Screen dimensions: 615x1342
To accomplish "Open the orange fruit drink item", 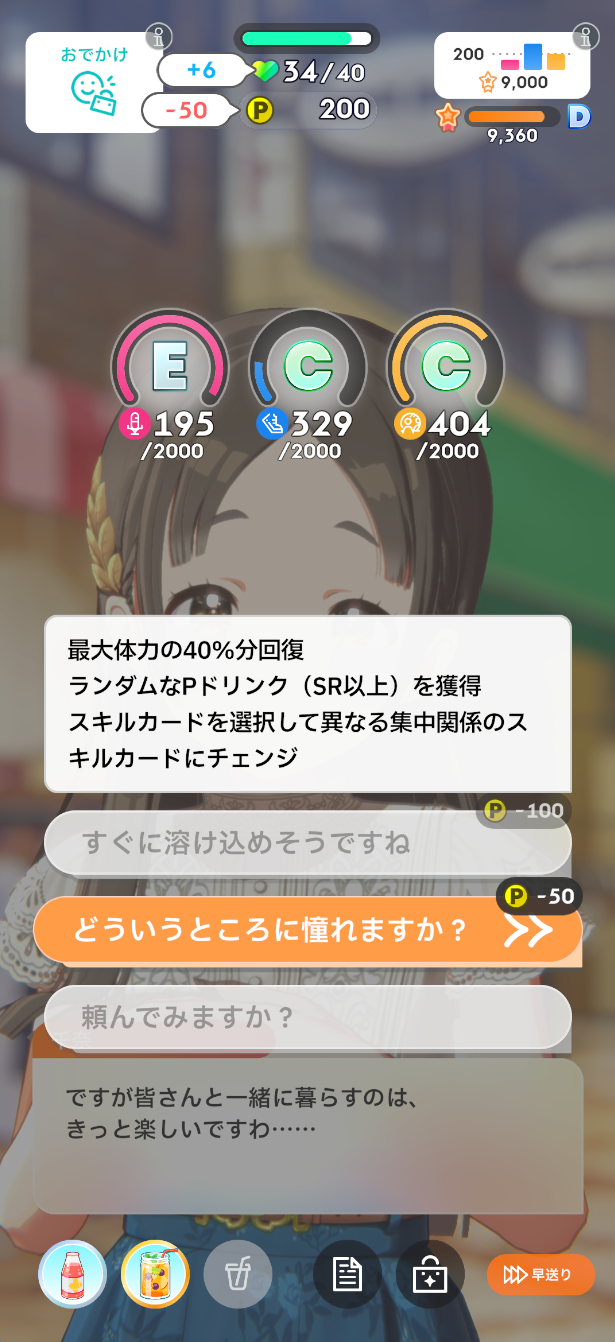I will pyautogui.click(x=155, y=1274).
